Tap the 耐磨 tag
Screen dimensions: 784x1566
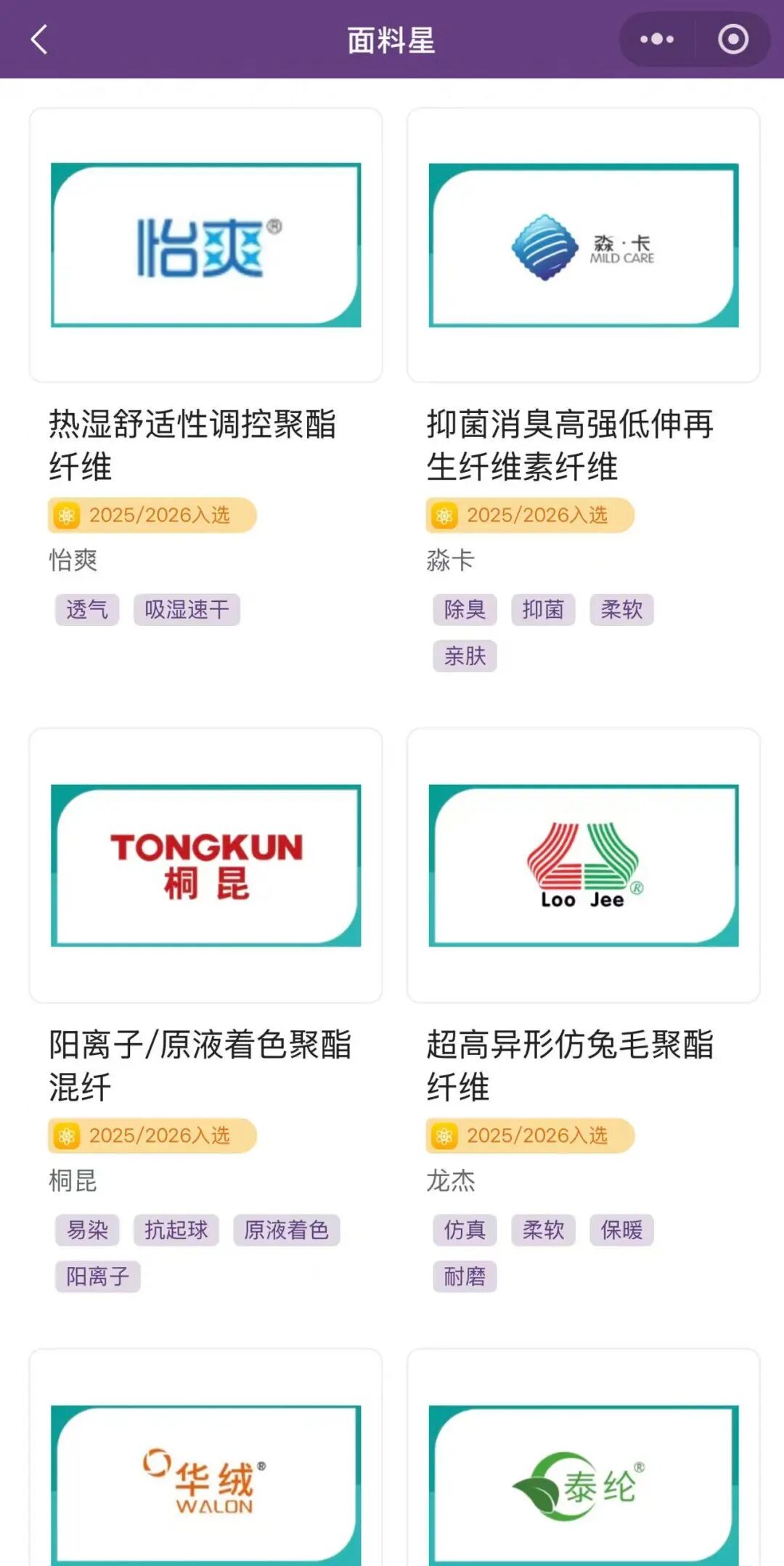coord(465,1276)
